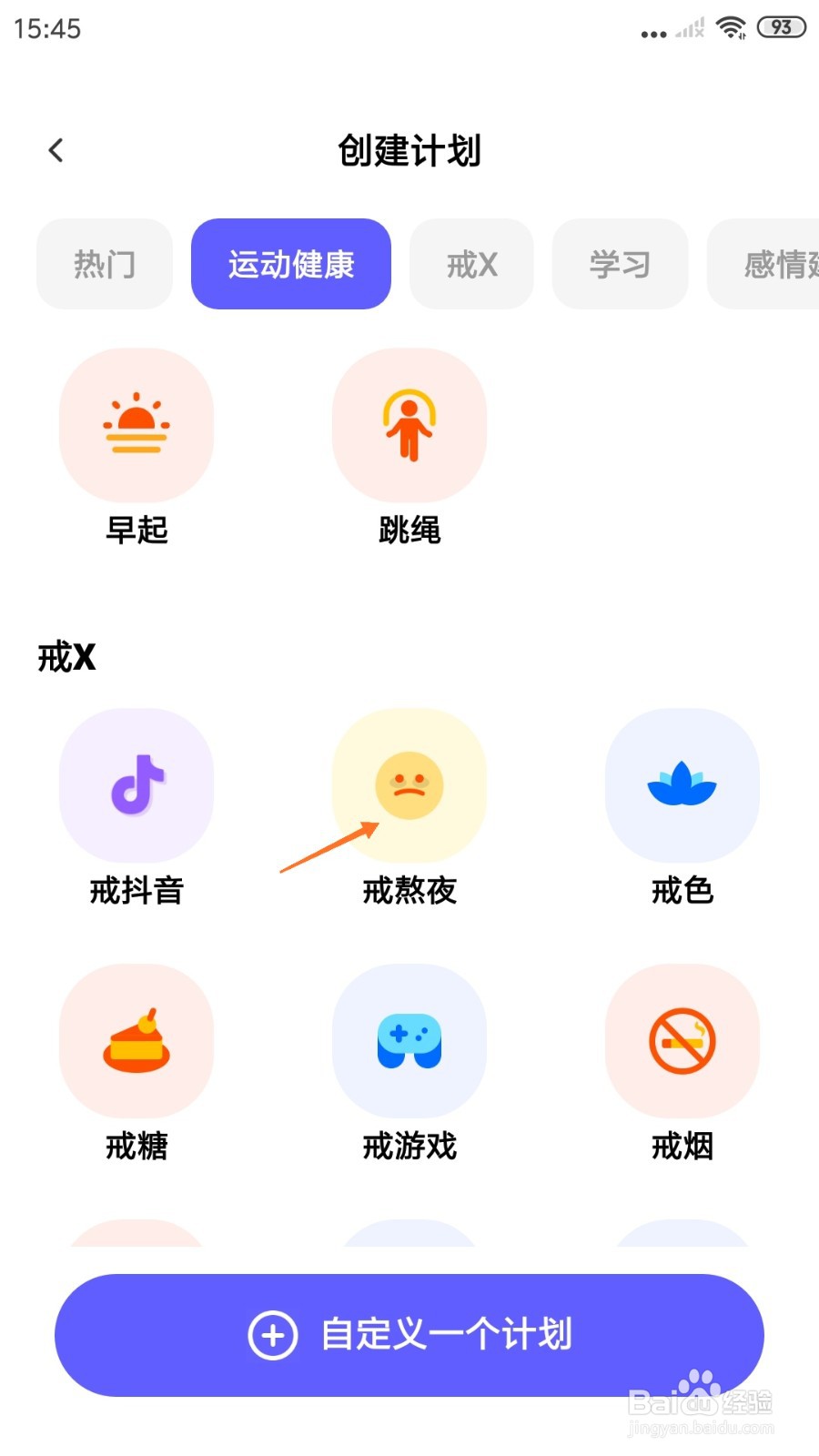Switch to the 戒X tab
This screenshot has height=1456, width=819.
(x=471, y=264)
